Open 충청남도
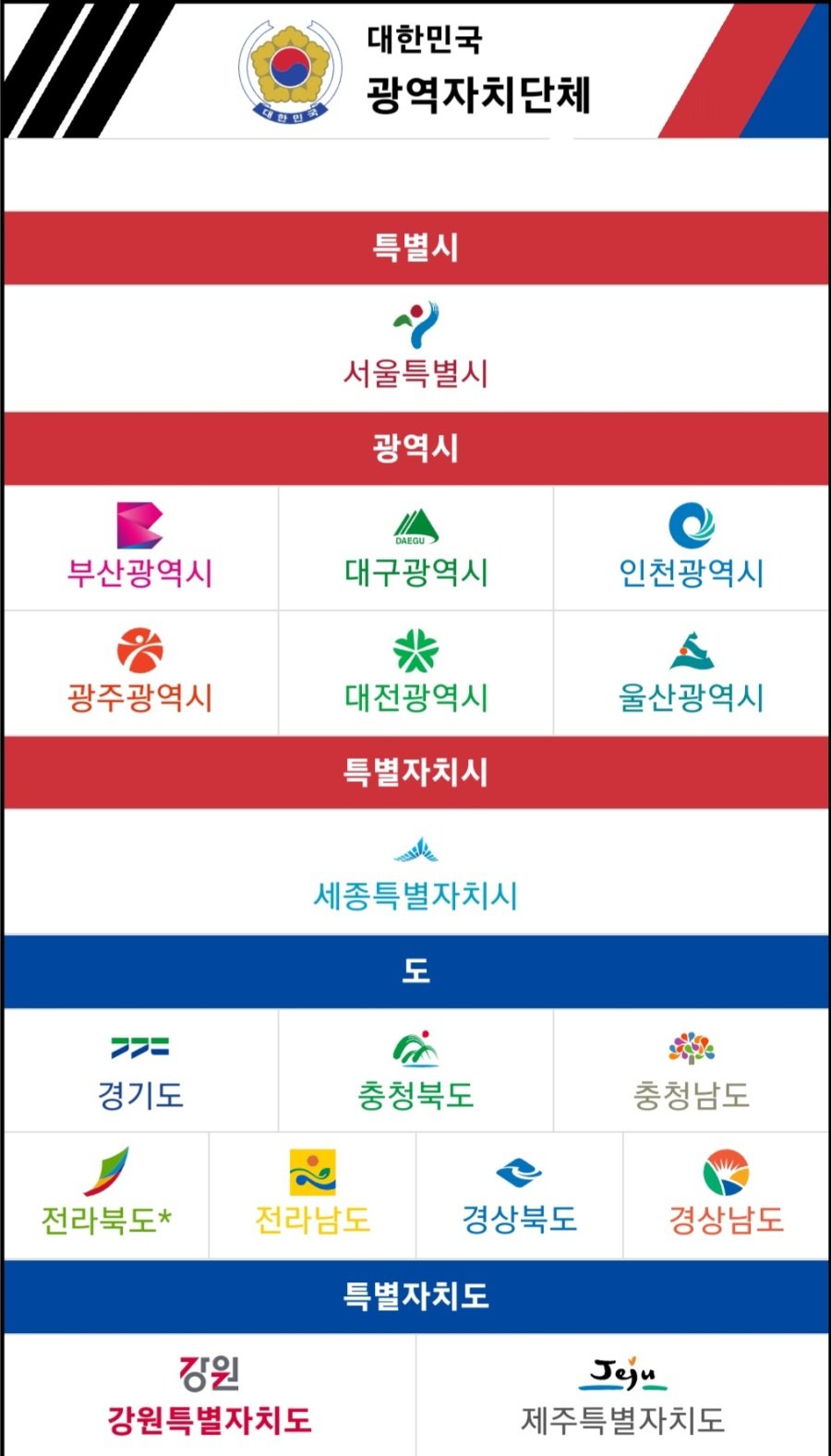 click(692, 1071)
